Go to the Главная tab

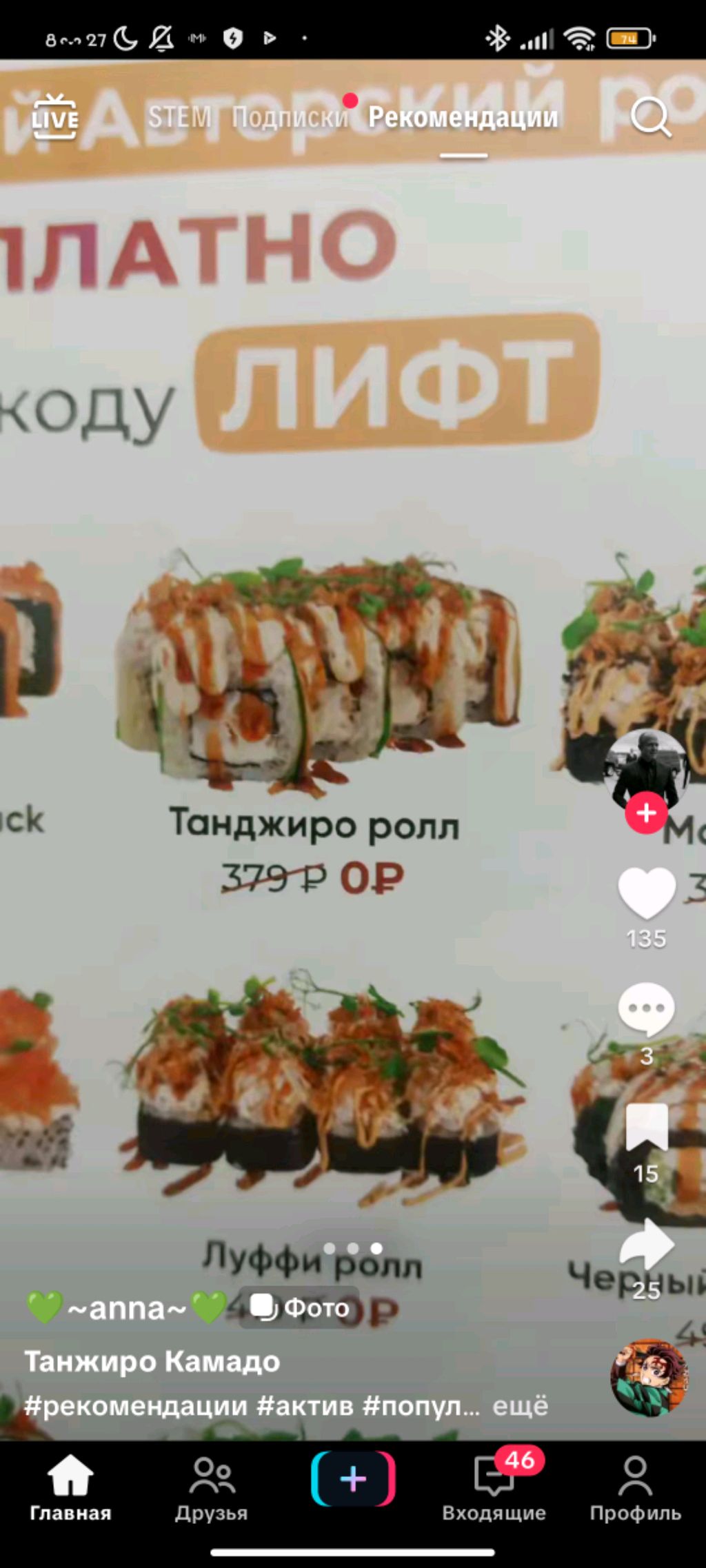[x=70, y=1487]
